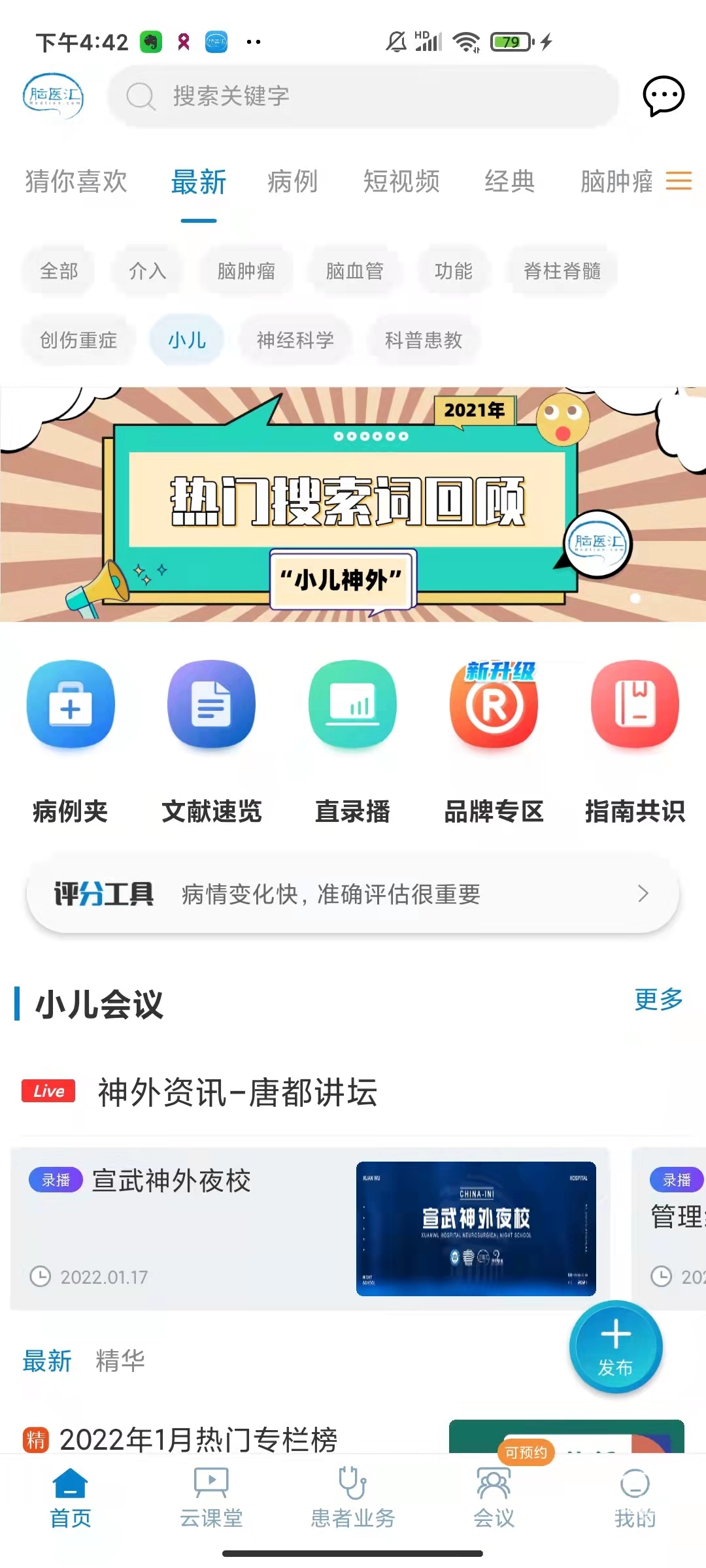Viewport: 706px width, 1568px height.
Task: Open 文献速览 shortcut
Action: [x=211, y=738]
